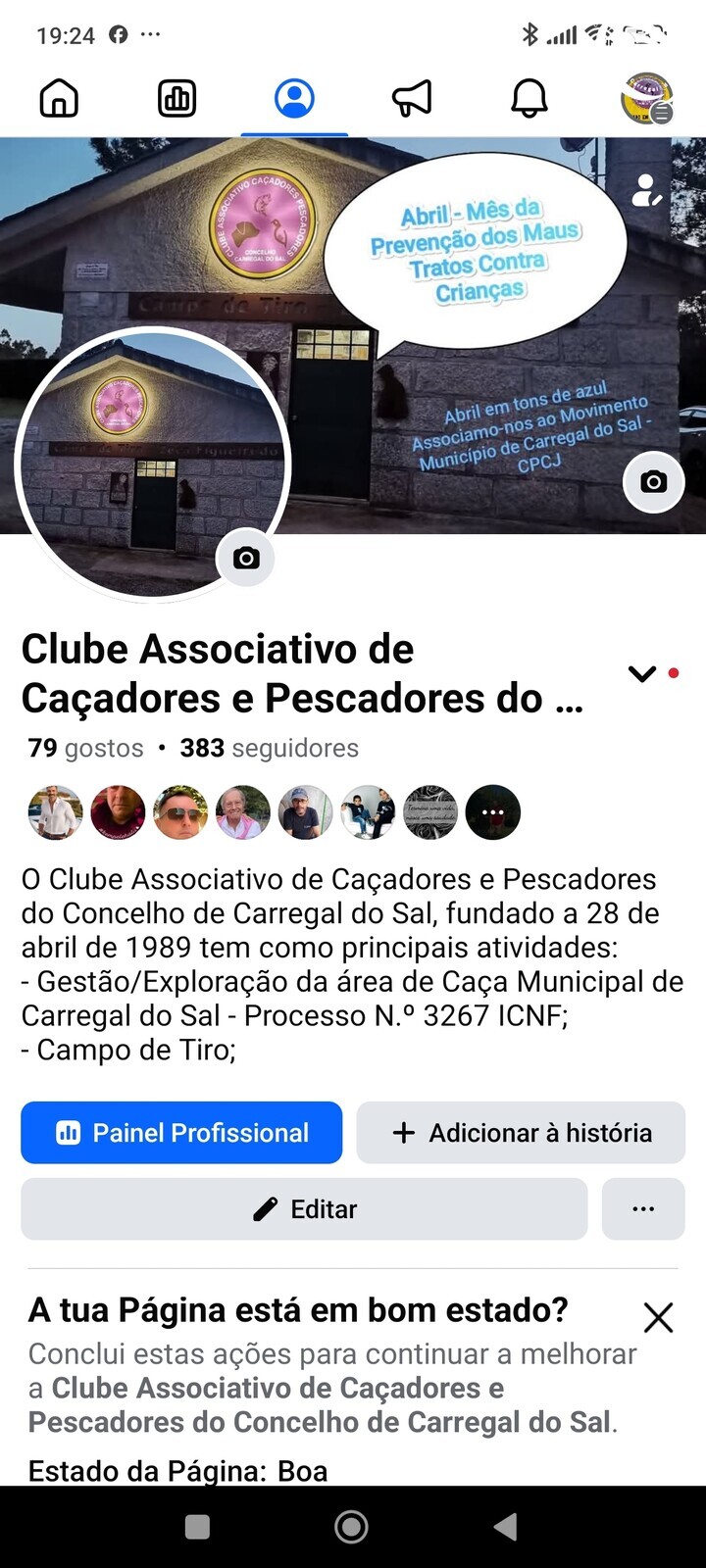The image size is (706, 1568).
Task: Tap the system home button
Action: [x=351, y=1526]
